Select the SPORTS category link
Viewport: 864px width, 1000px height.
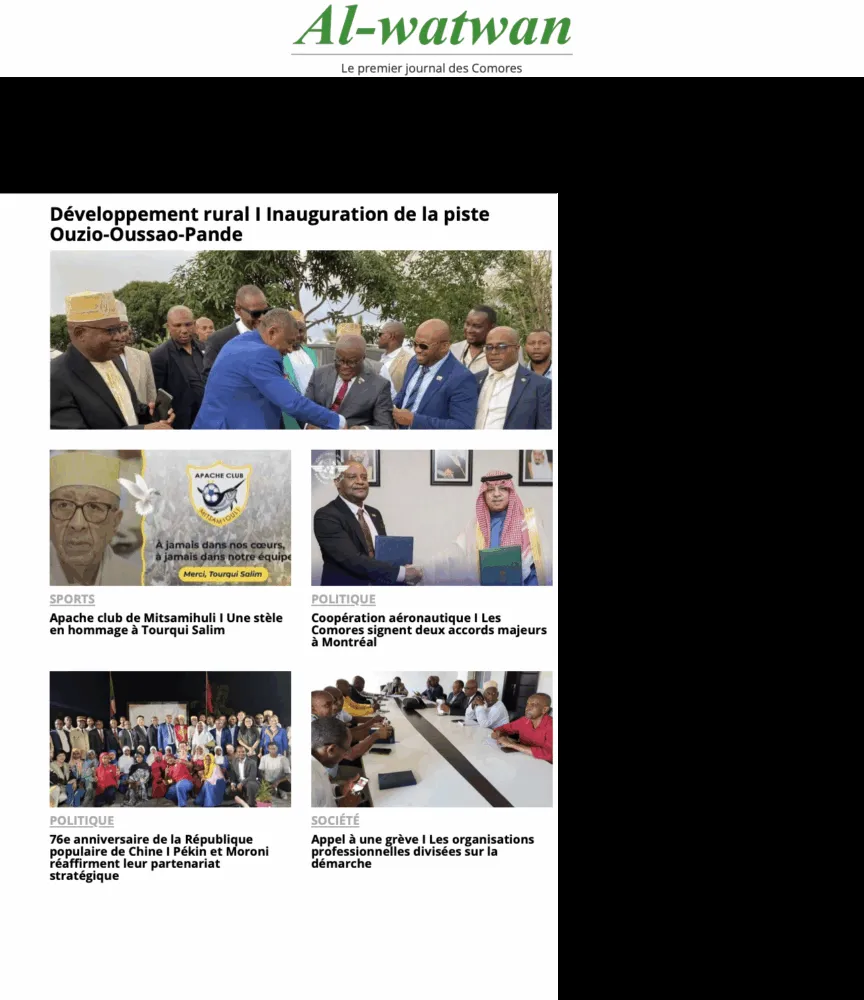click(72, 599)
